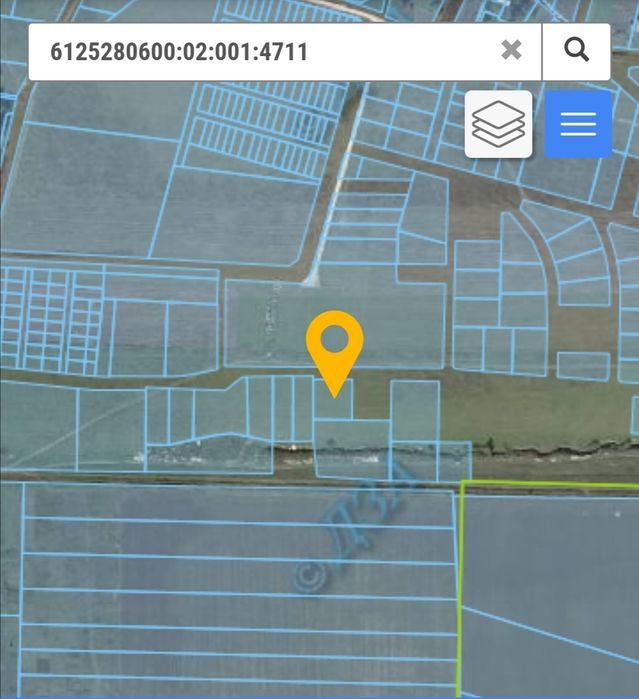Viewport: 639px width, 699px height.
Task: Open the hamburger menu
Action: [578, 124]
